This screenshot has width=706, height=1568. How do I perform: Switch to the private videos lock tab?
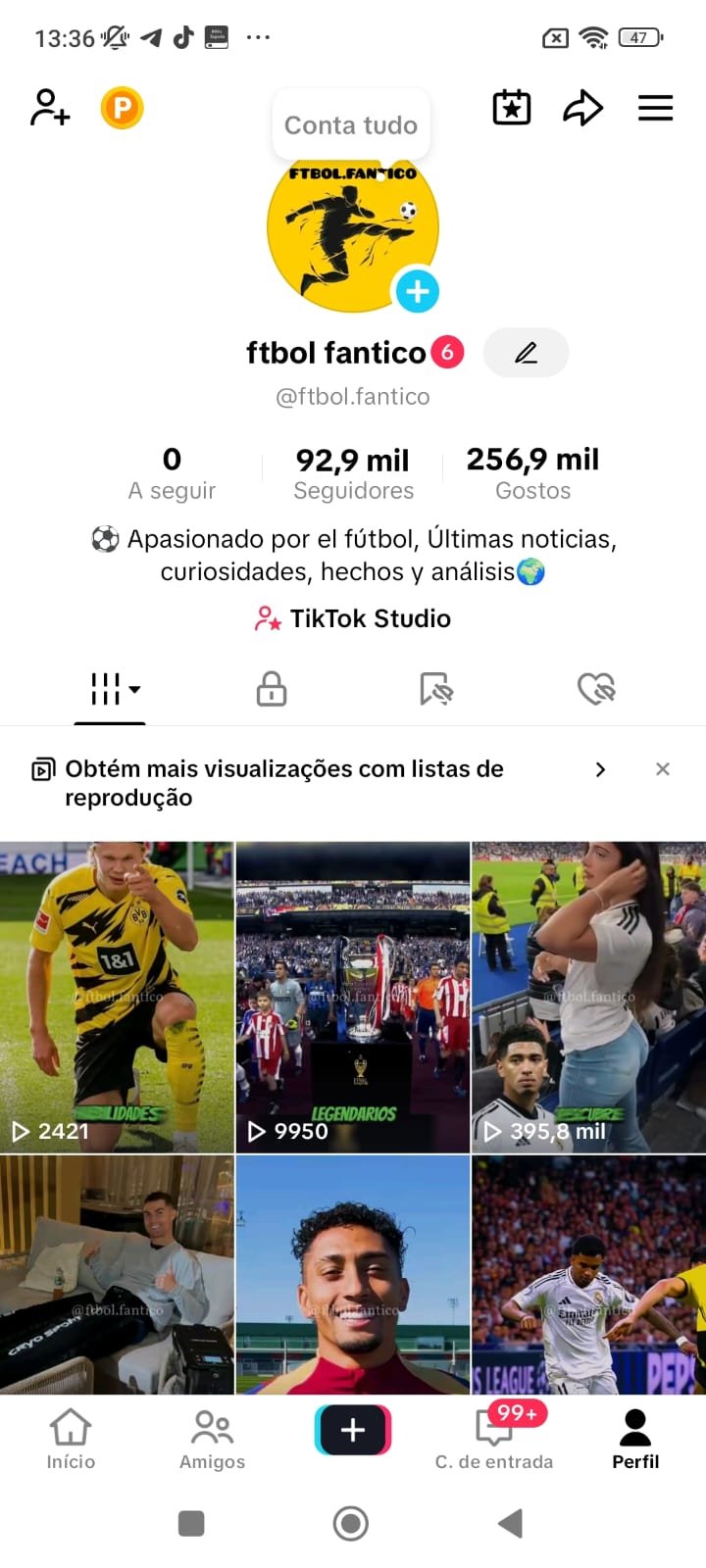(272, 689)
